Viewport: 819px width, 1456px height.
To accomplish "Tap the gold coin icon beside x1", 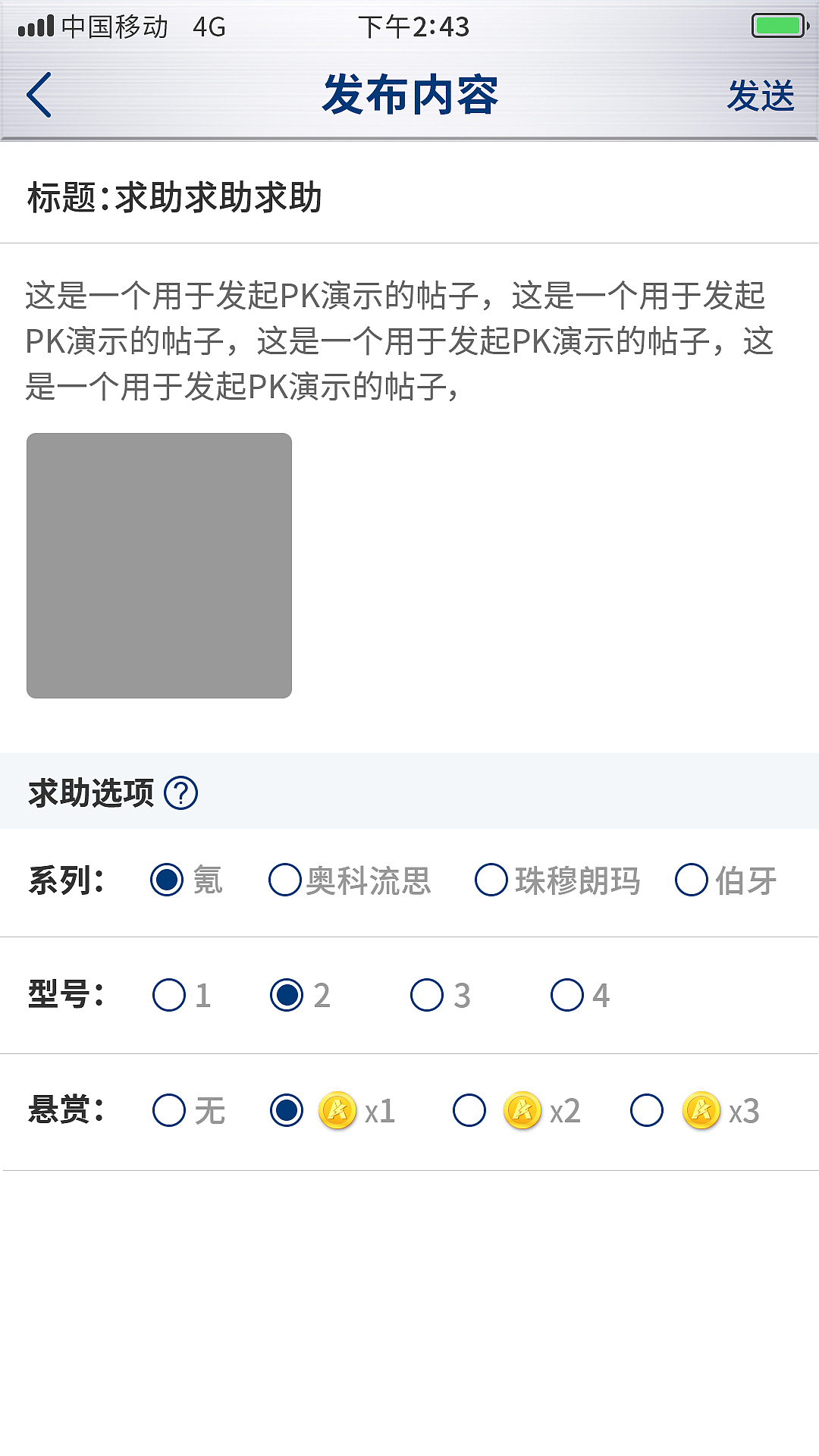I will [x=337, y=1110].
